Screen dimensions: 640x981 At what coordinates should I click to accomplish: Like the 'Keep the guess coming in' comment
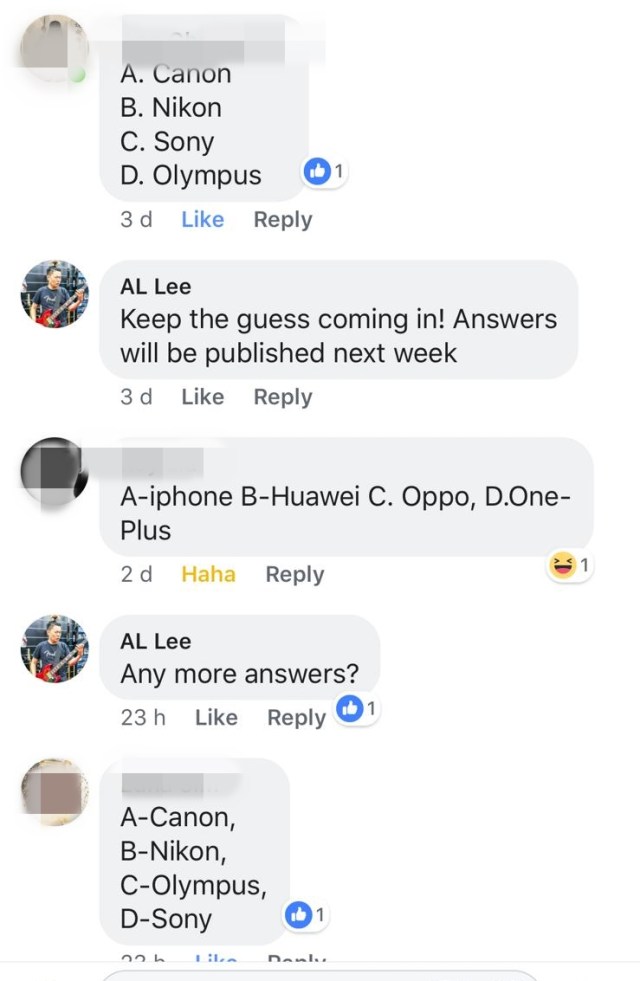point(202,397)
